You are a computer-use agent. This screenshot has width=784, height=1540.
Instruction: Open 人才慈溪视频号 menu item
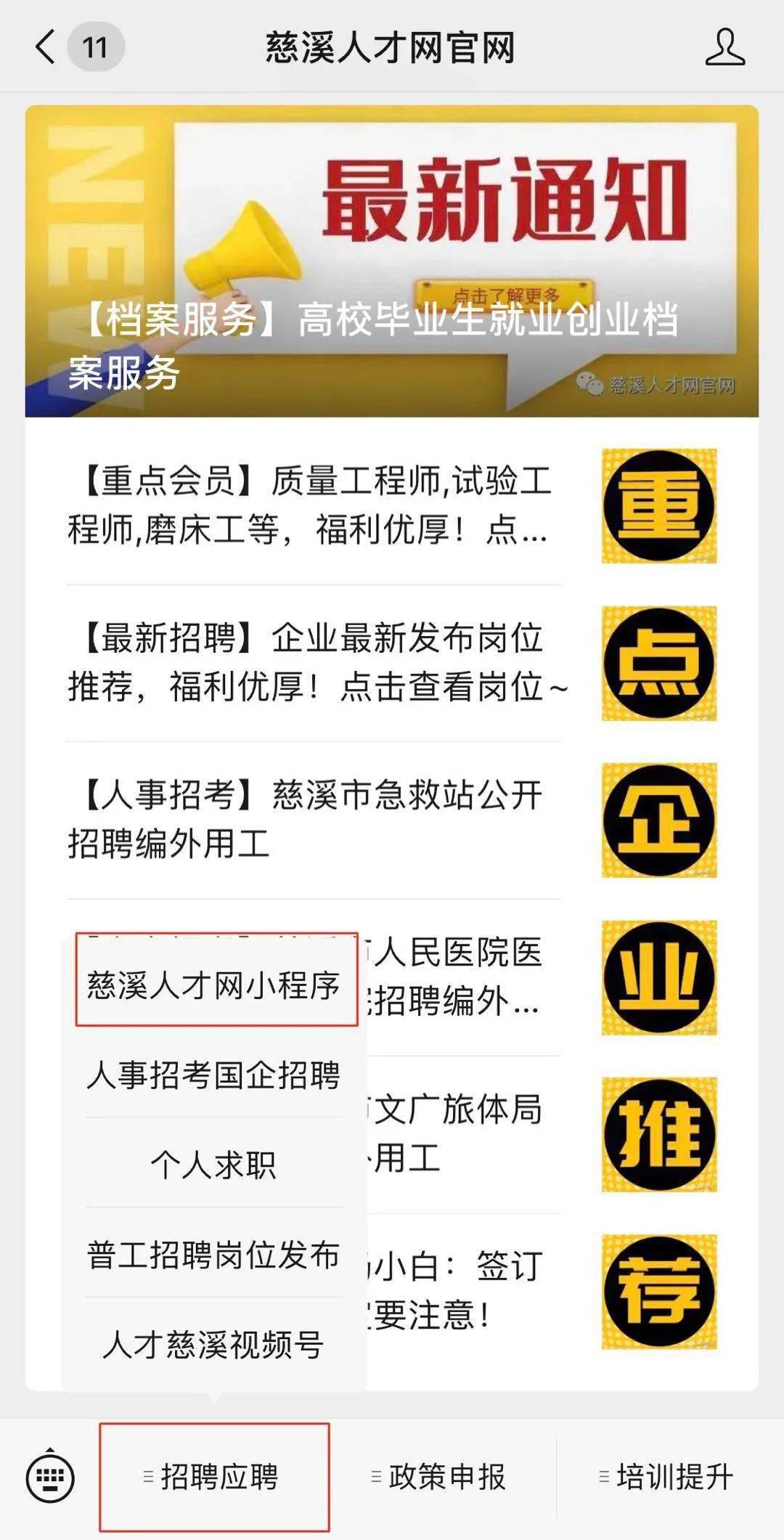click(214, 1345)
